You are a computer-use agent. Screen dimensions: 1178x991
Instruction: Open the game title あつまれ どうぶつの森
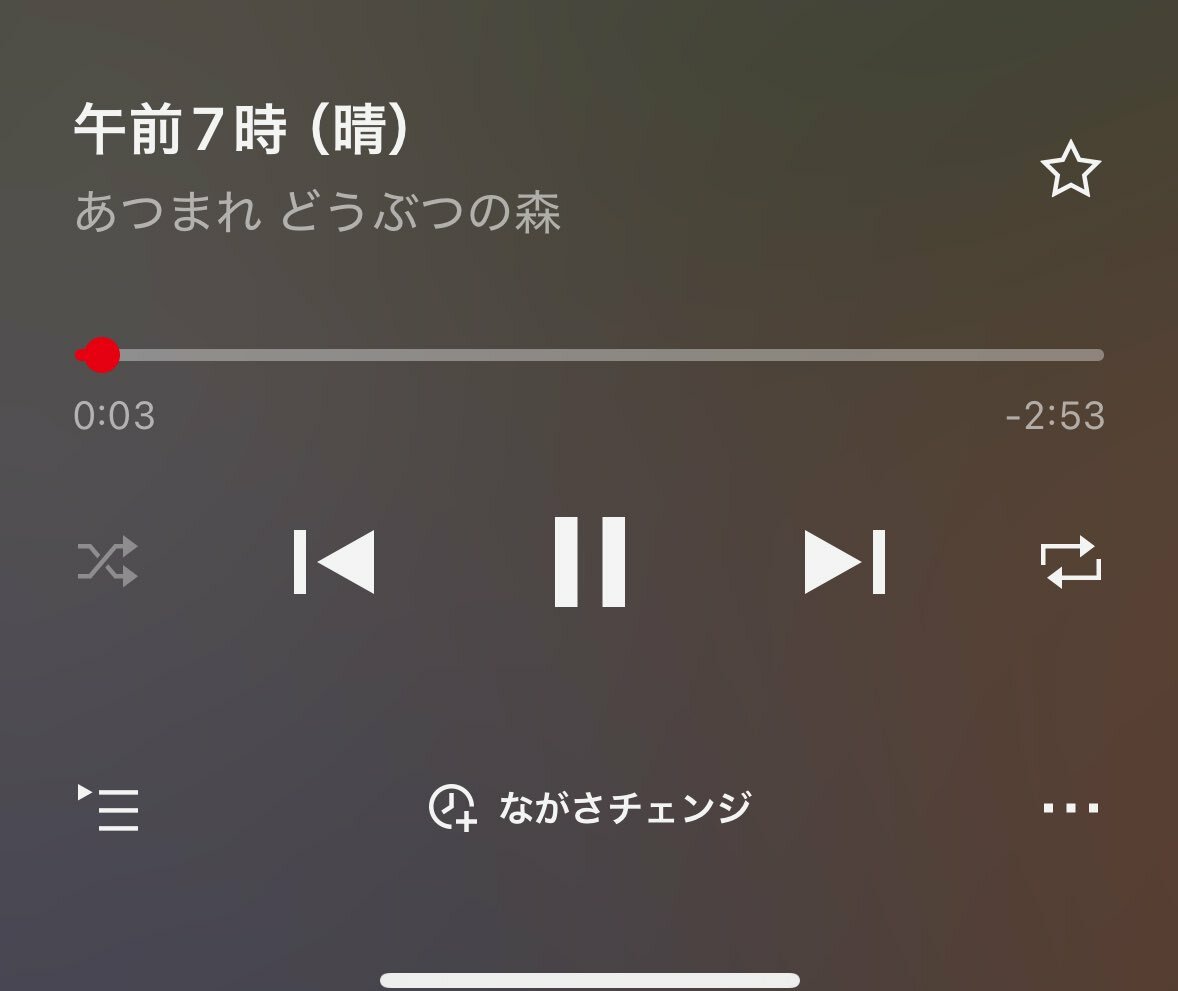pyautogui.click(x=318, y=214)
